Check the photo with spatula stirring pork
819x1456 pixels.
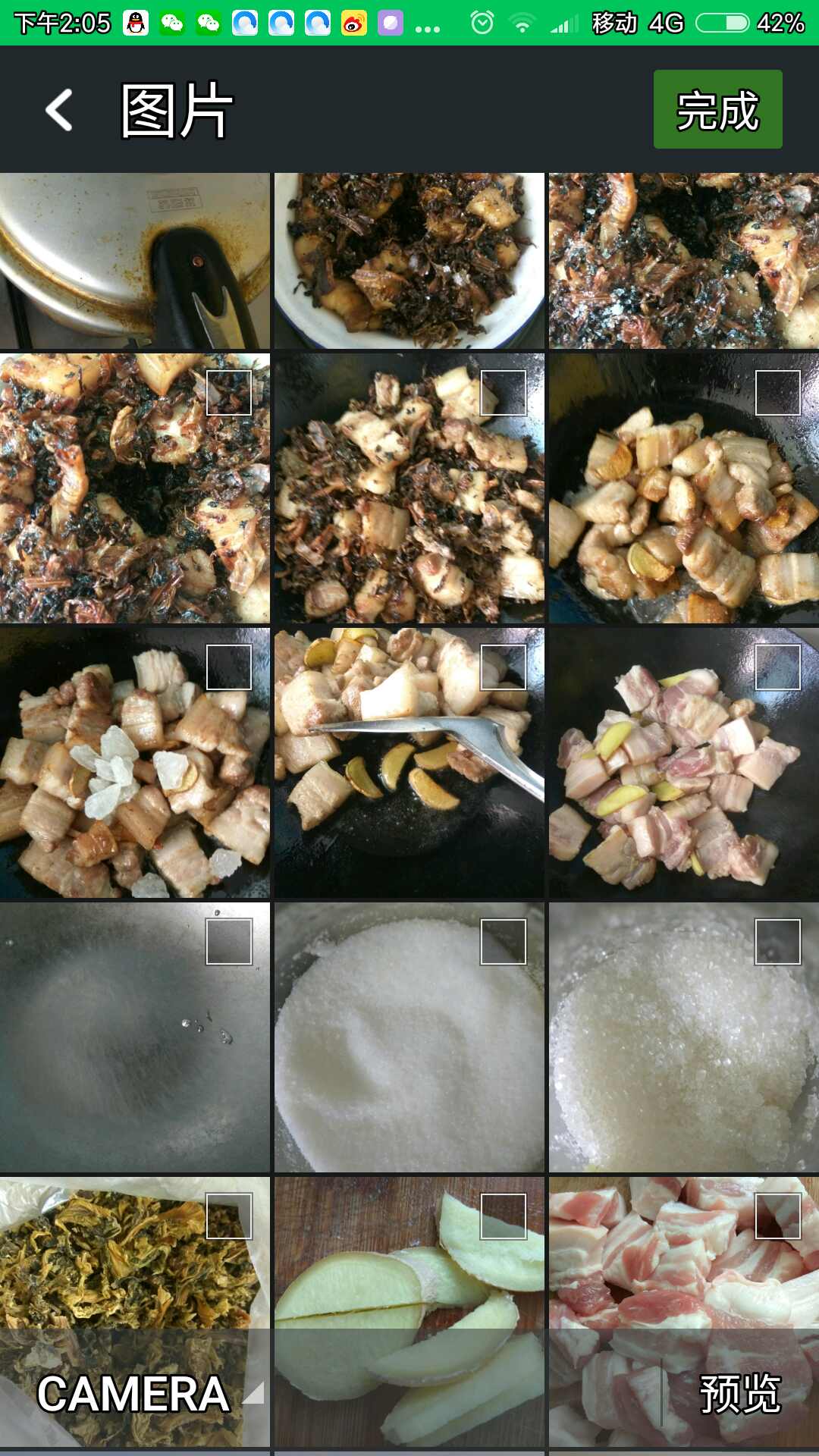504,667
